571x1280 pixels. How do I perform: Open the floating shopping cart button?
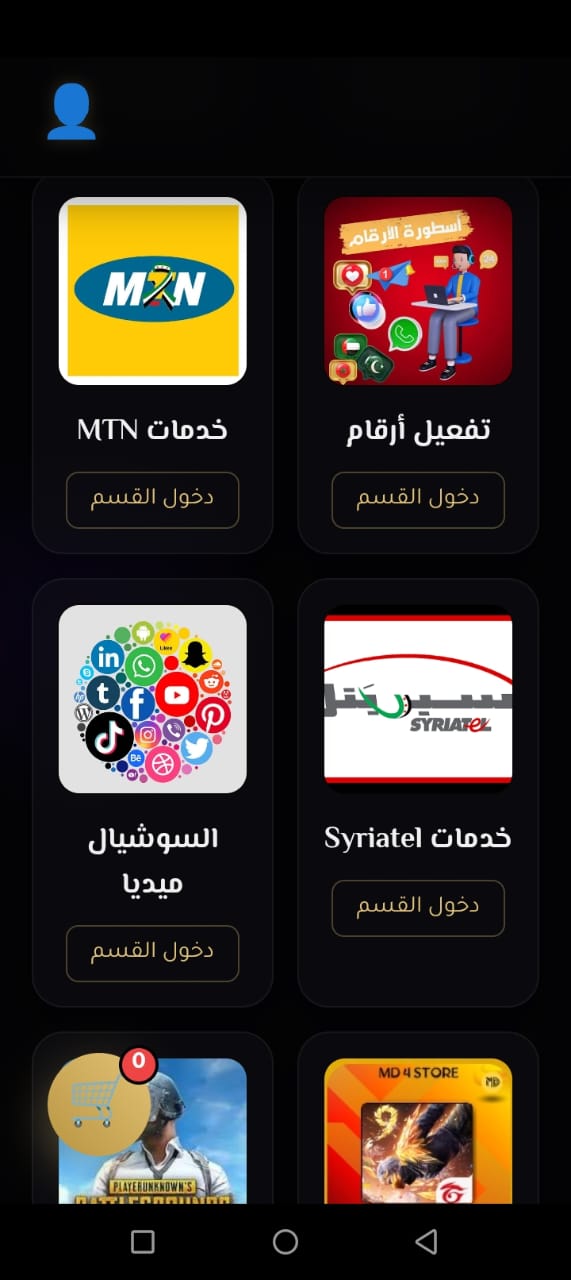pos(99,1104)
